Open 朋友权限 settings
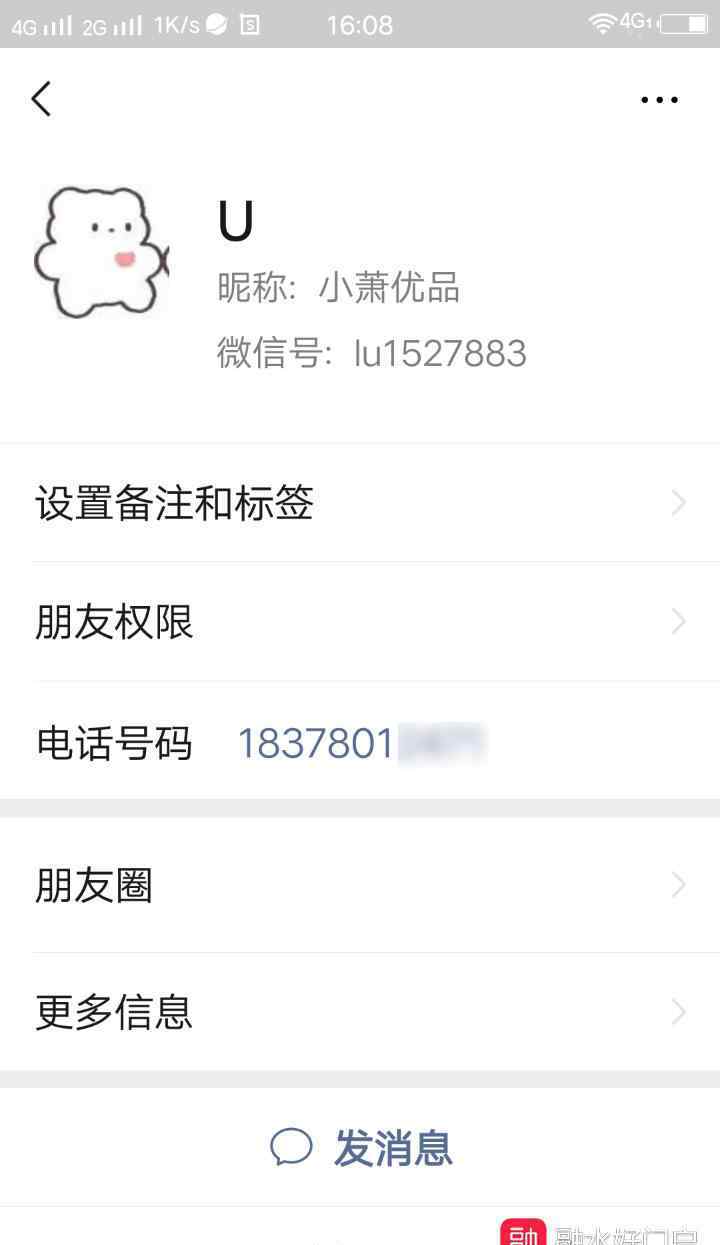Screen dimensions: 720x1245 (x=360, y=622)
